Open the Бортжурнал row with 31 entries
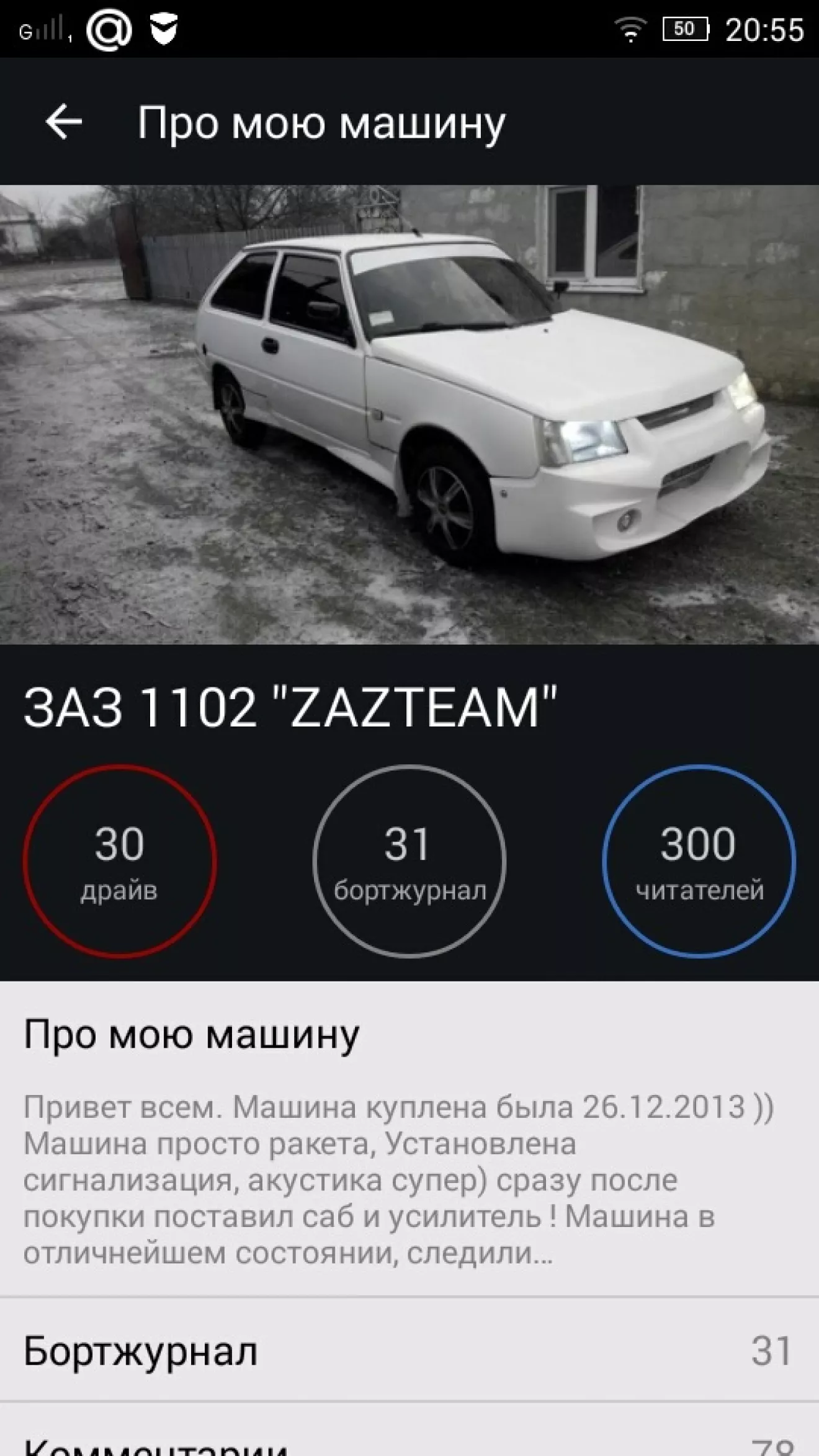 409,1351
